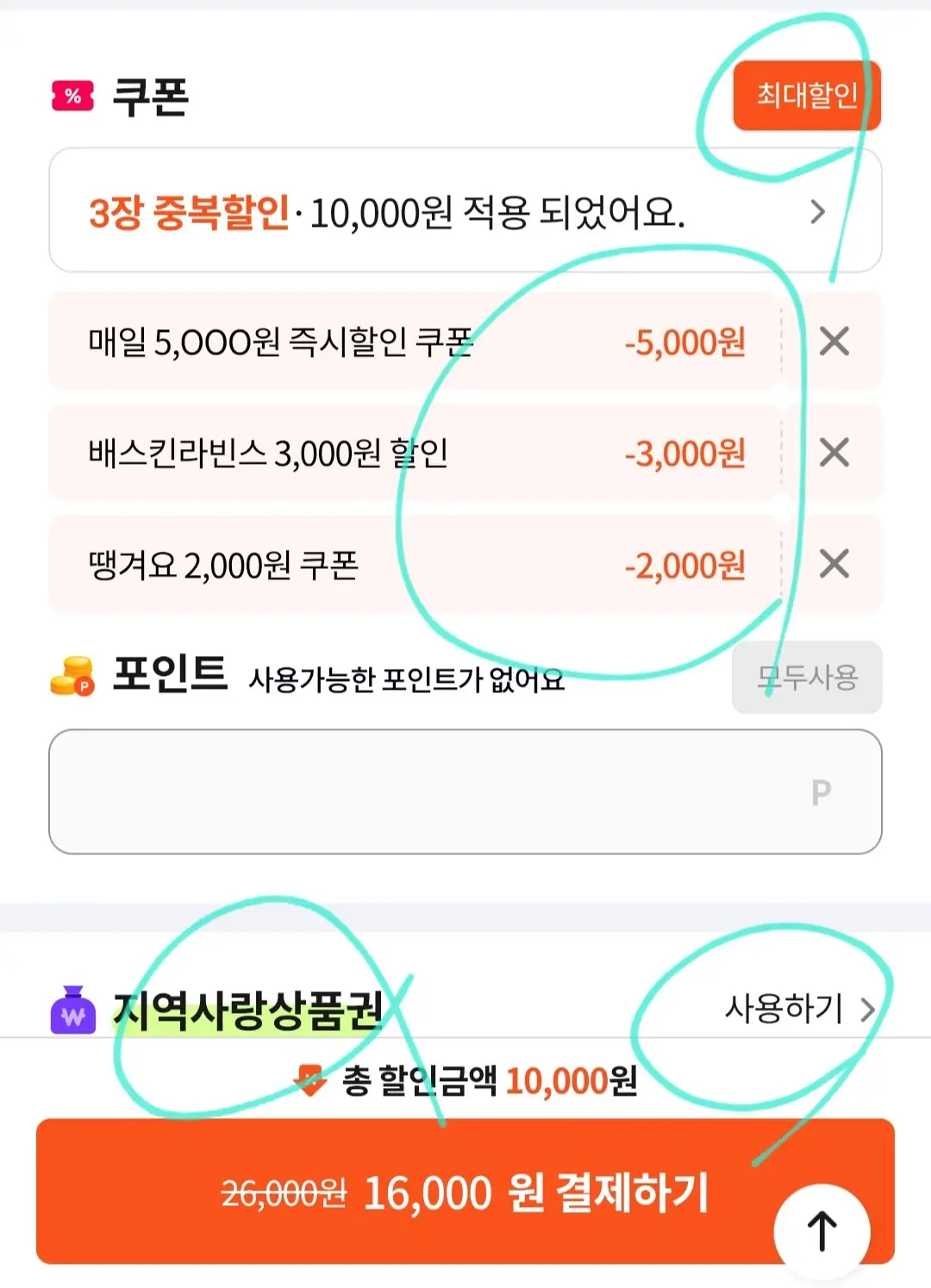The width and height of the screenshot is (931, 1288).
Task: Tap the 최대할인 button
Action: [806, 96]
